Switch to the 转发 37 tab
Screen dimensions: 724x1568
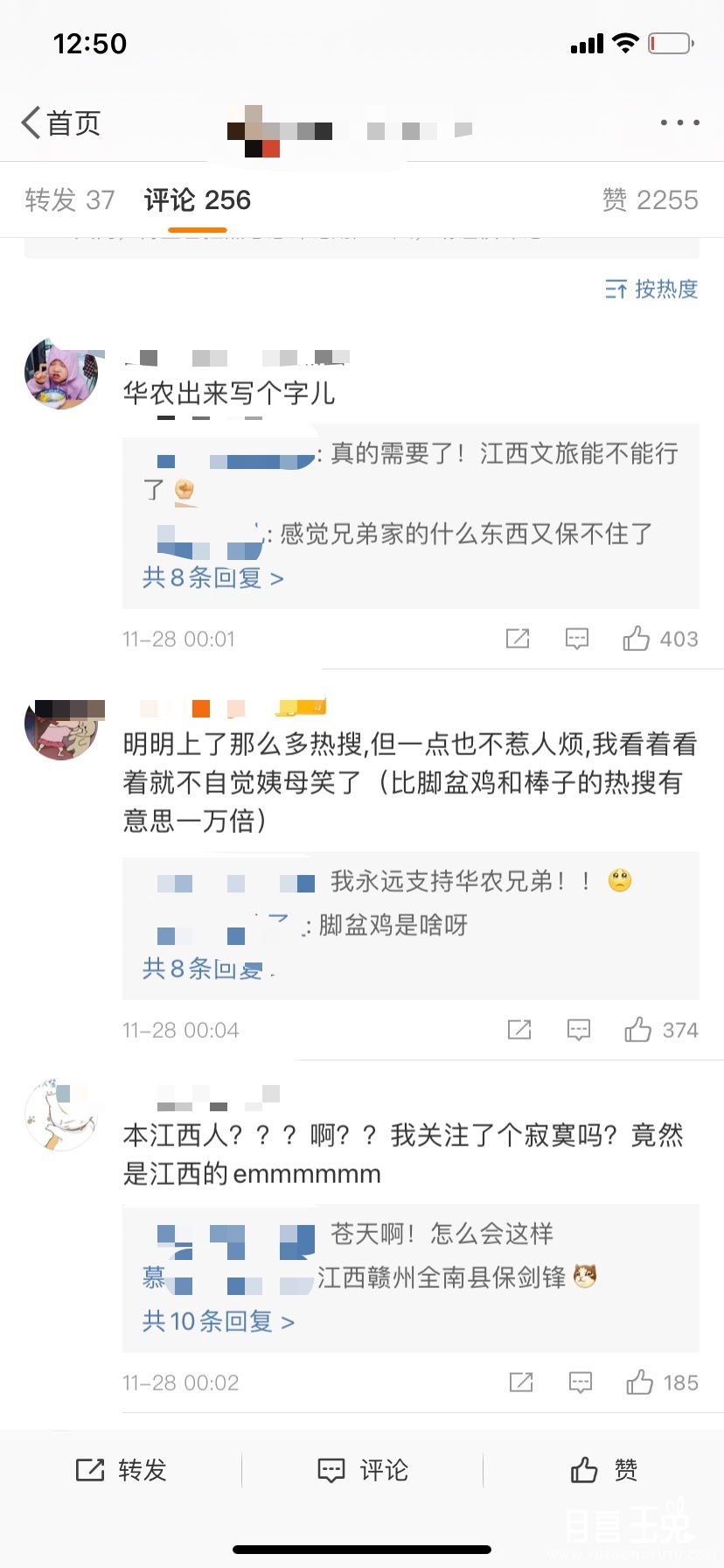70,199
